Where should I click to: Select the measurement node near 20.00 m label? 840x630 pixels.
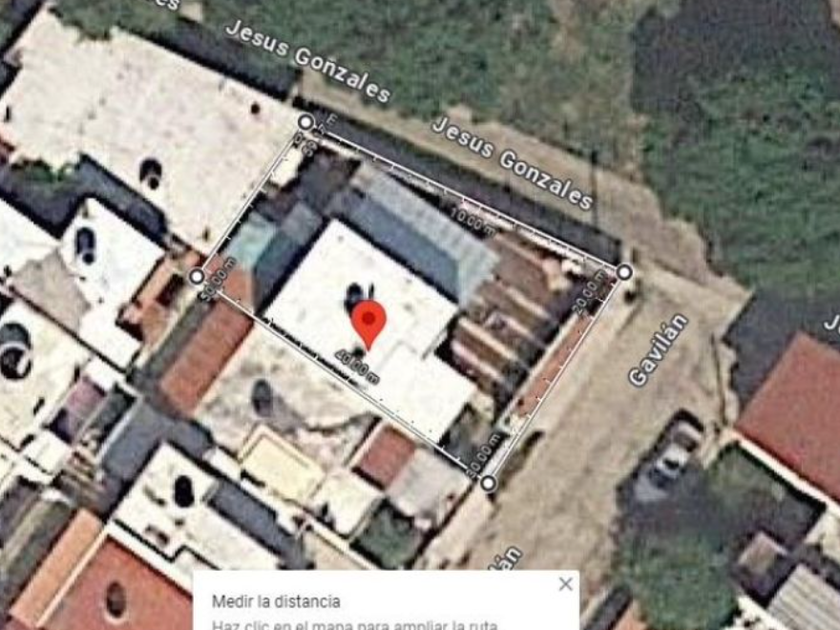(x=625, y=272)
